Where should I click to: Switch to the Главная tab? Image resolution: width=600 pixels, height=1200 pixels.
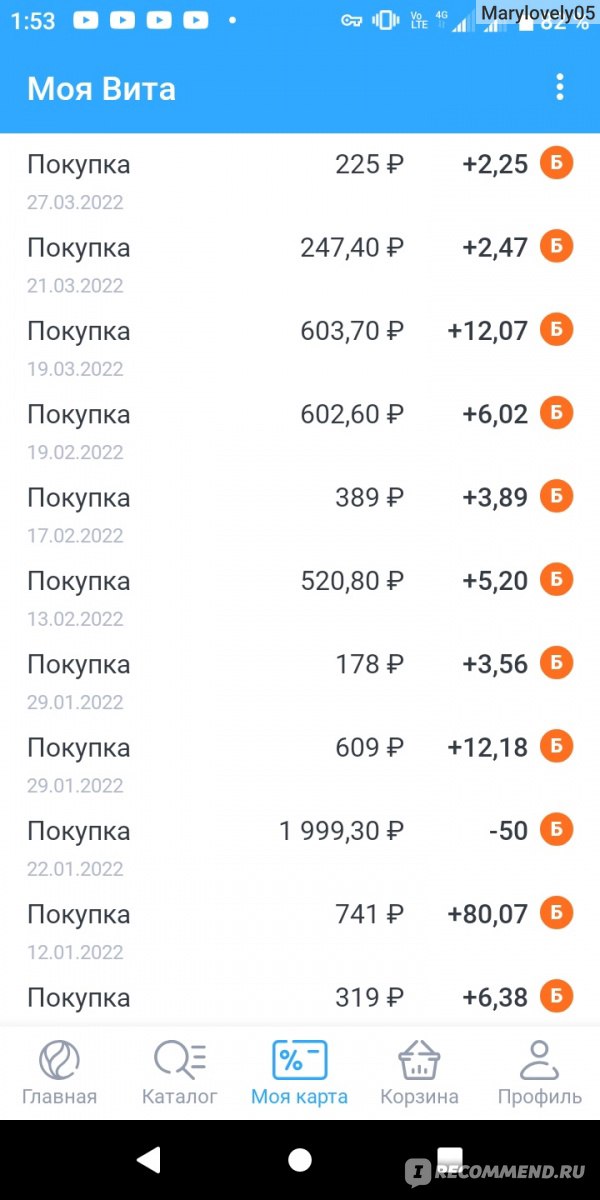(60, 1073)
